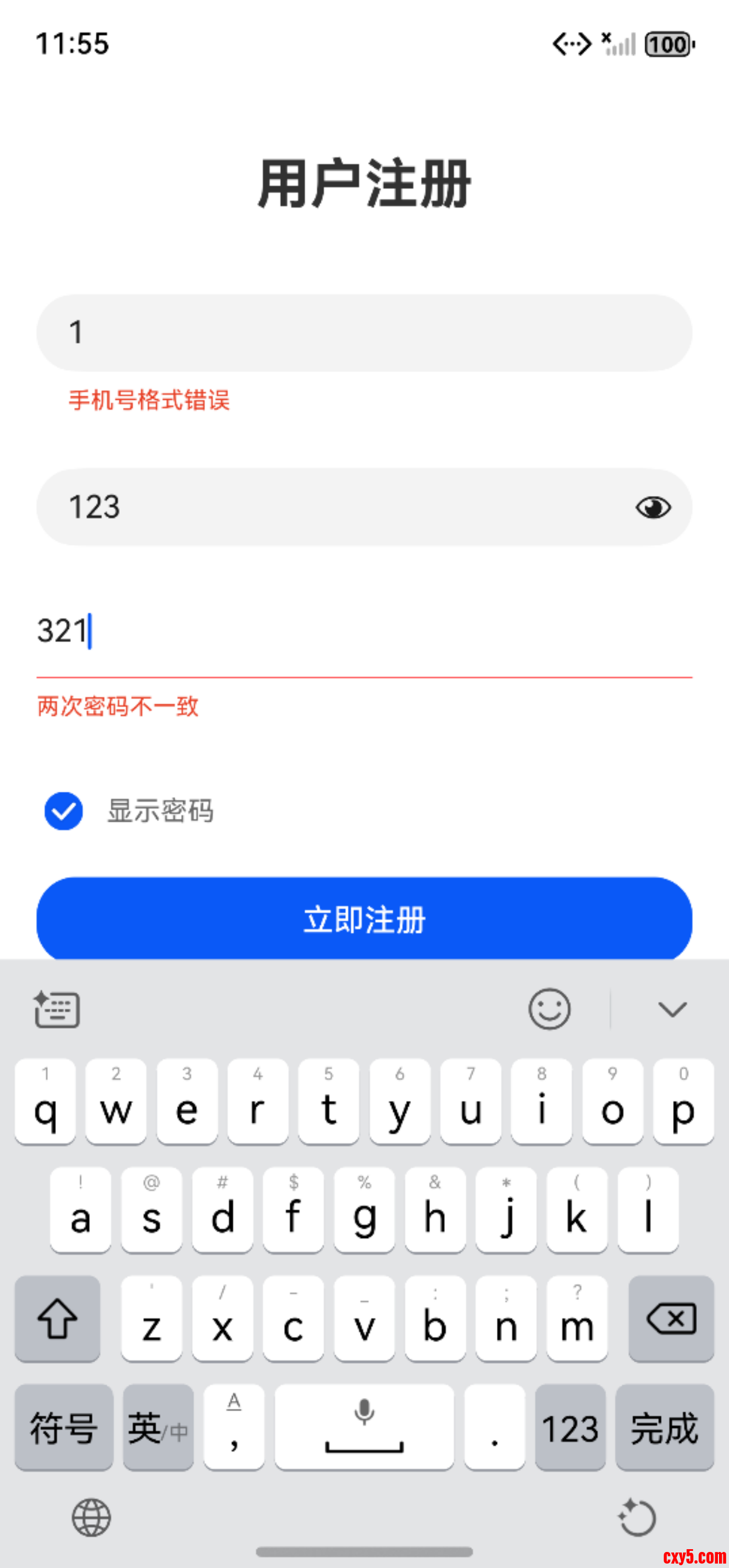Open the keyboard toolbar menu icon
Viewport: 729px width, 1568px height.
click(x=57, y=1009)
